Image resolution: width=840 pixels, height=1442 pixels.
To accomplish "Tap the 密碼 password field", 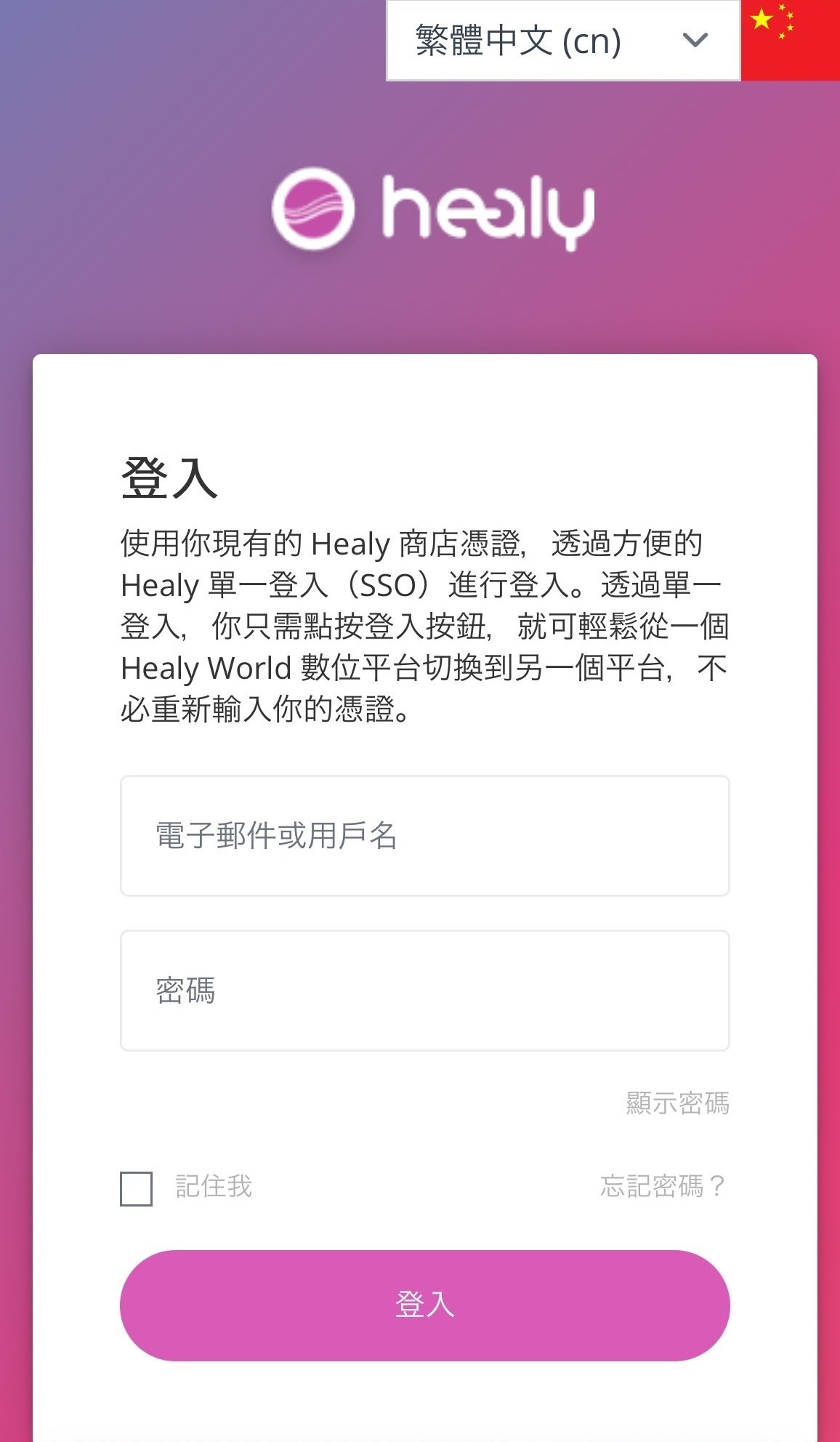I will 425,991.
